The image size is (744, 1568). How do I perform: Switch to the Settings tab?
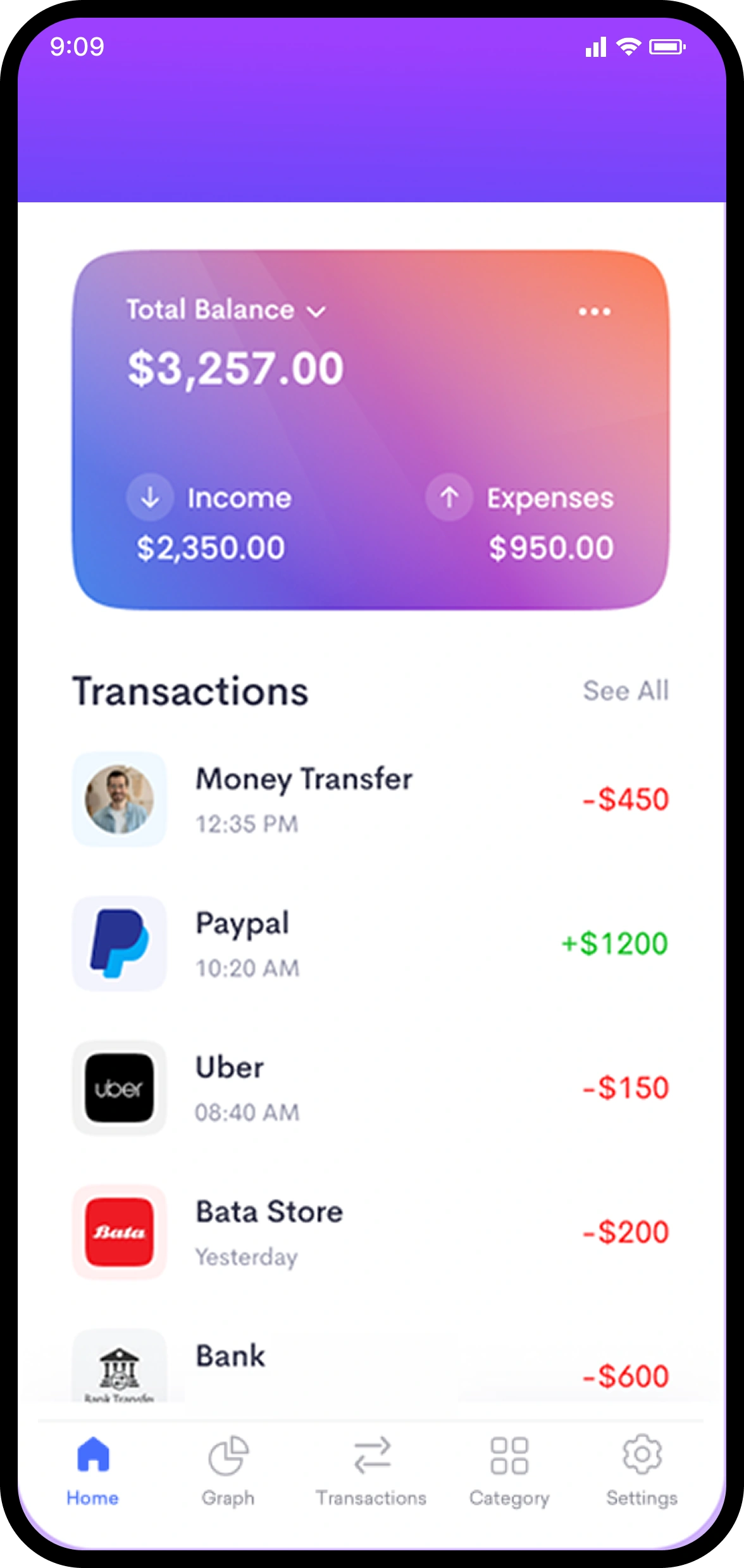(642, 1470)
